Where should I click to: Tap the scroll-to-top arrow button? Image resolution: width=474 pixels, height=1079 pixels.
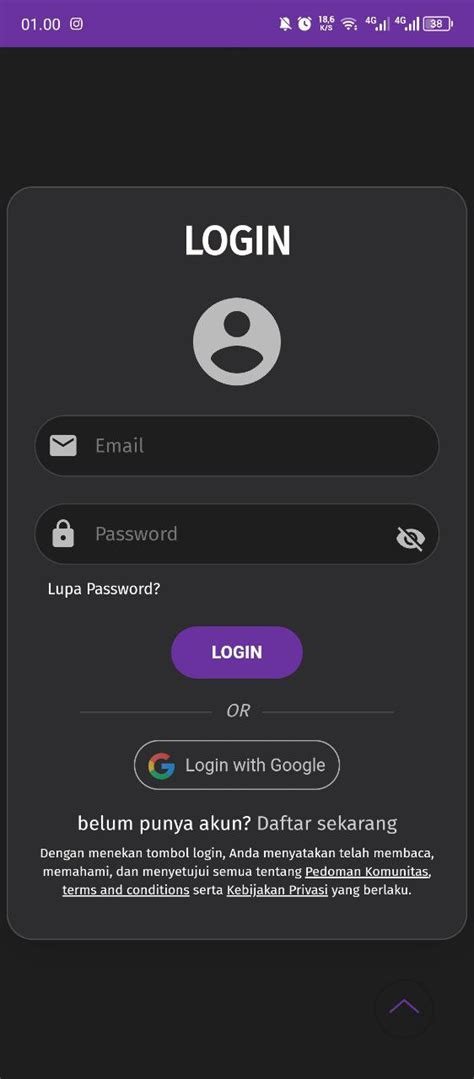404,1008
